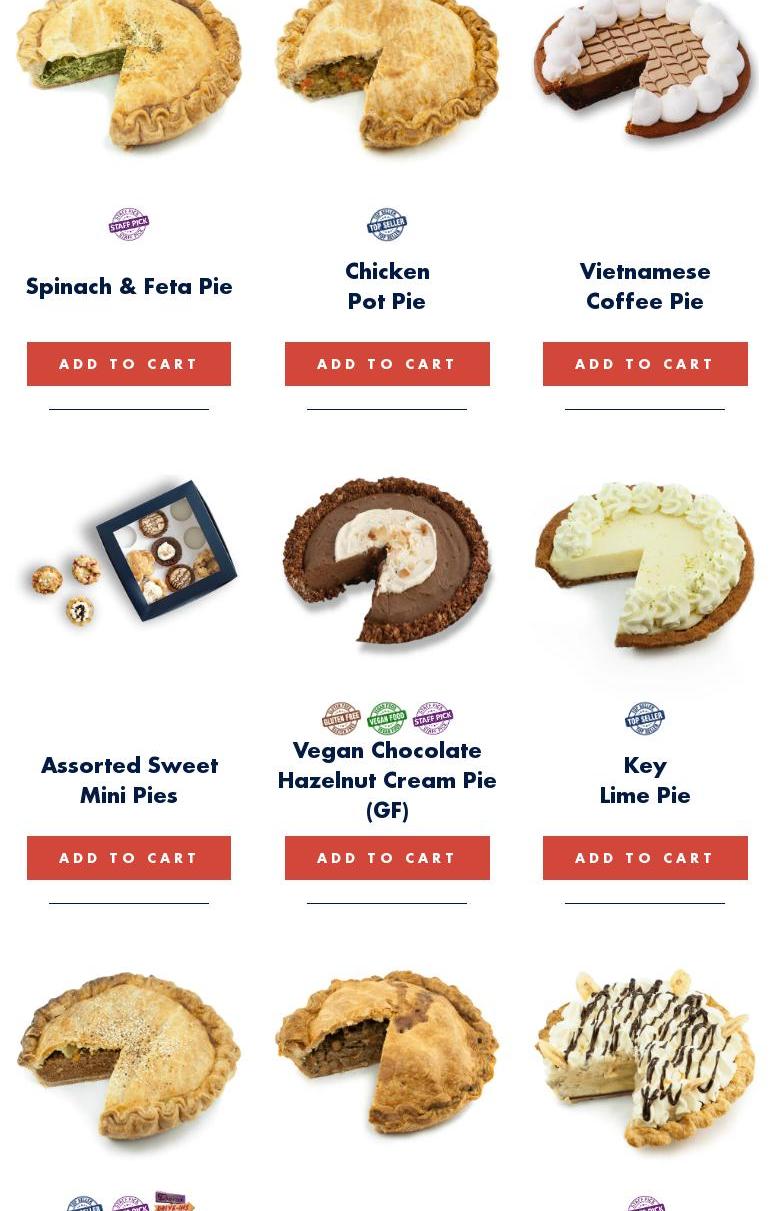Select the Chicken Pot Pie title

pyautogui.click(x=387, y=286)
